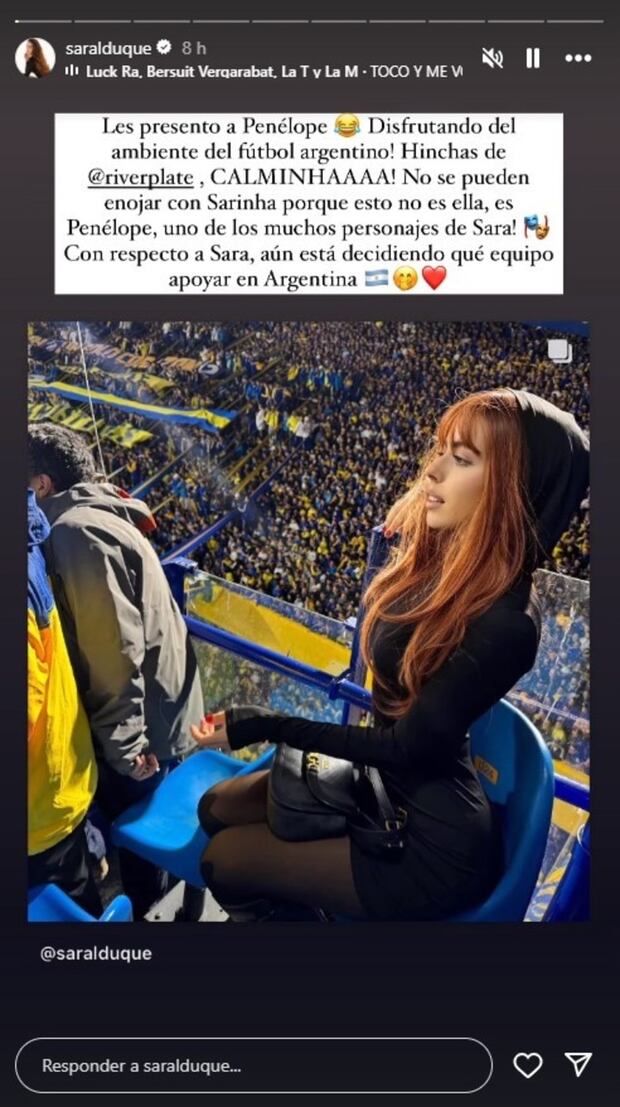This screenshot has height=1107, width=620.
Task: Open the three-dot overflow menu
Action: point(578,58)
